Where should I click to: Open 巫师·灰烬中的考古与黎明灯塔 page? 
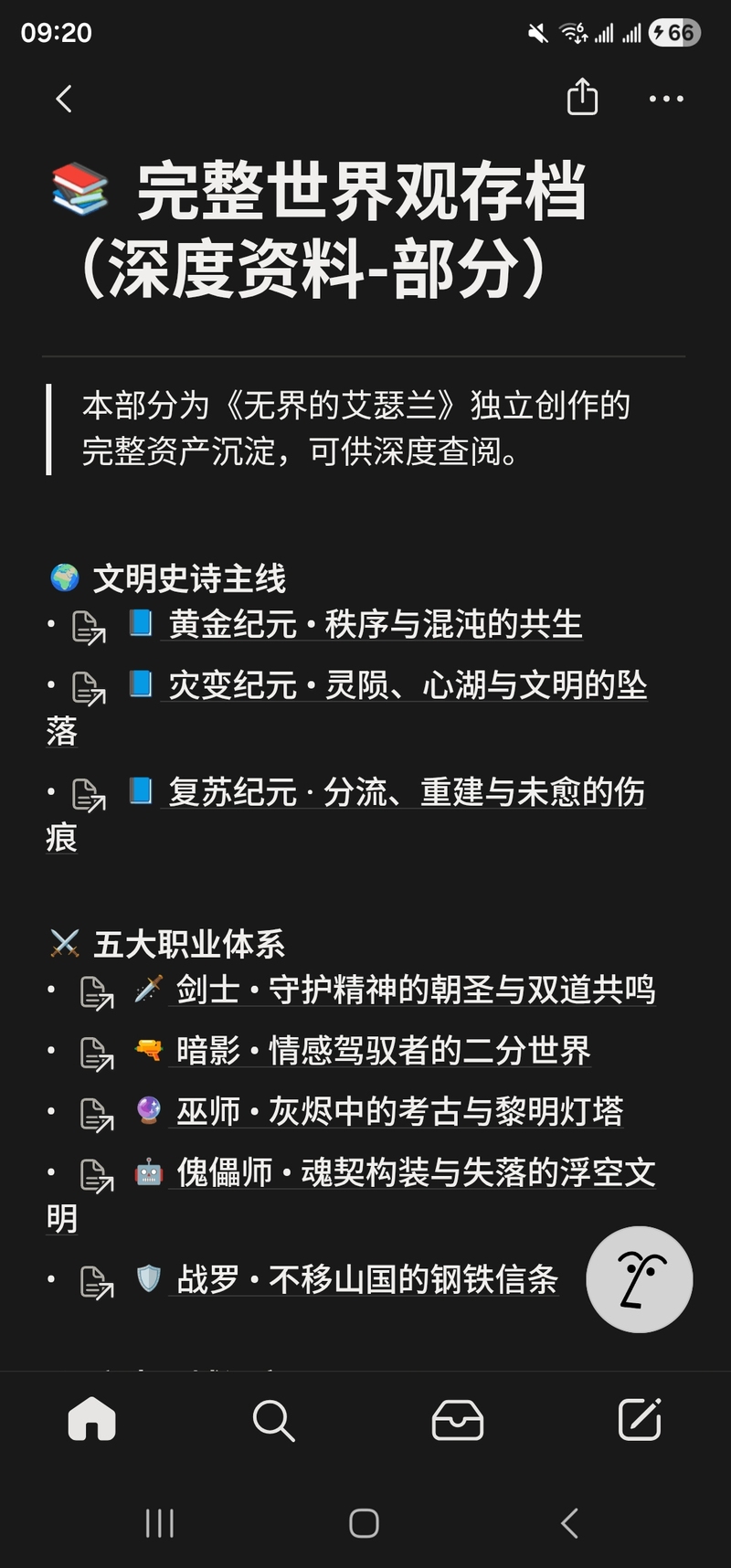(x=399, y=1112)
